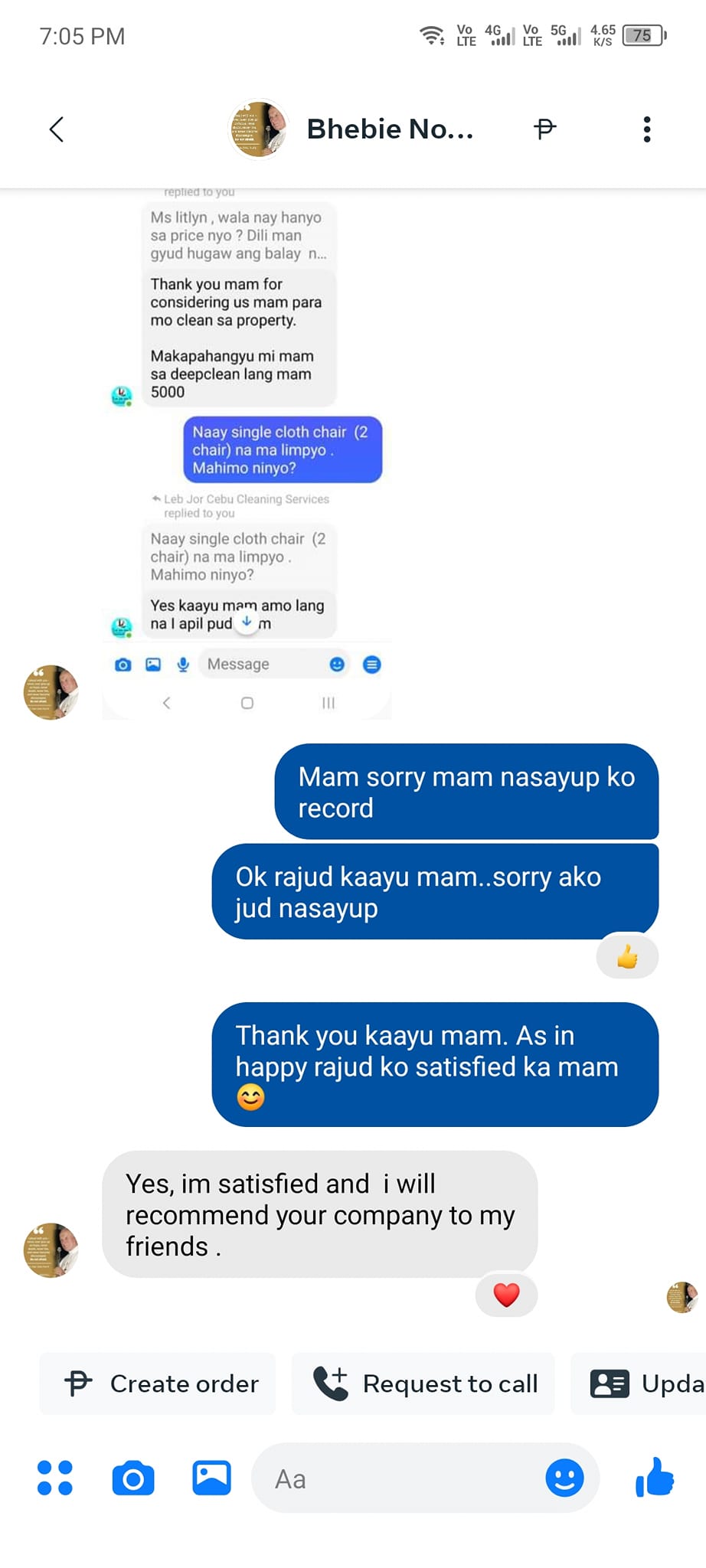This screenshot has width=706, height=1568.
Task: Go back from this conversation
Action: 57,129
